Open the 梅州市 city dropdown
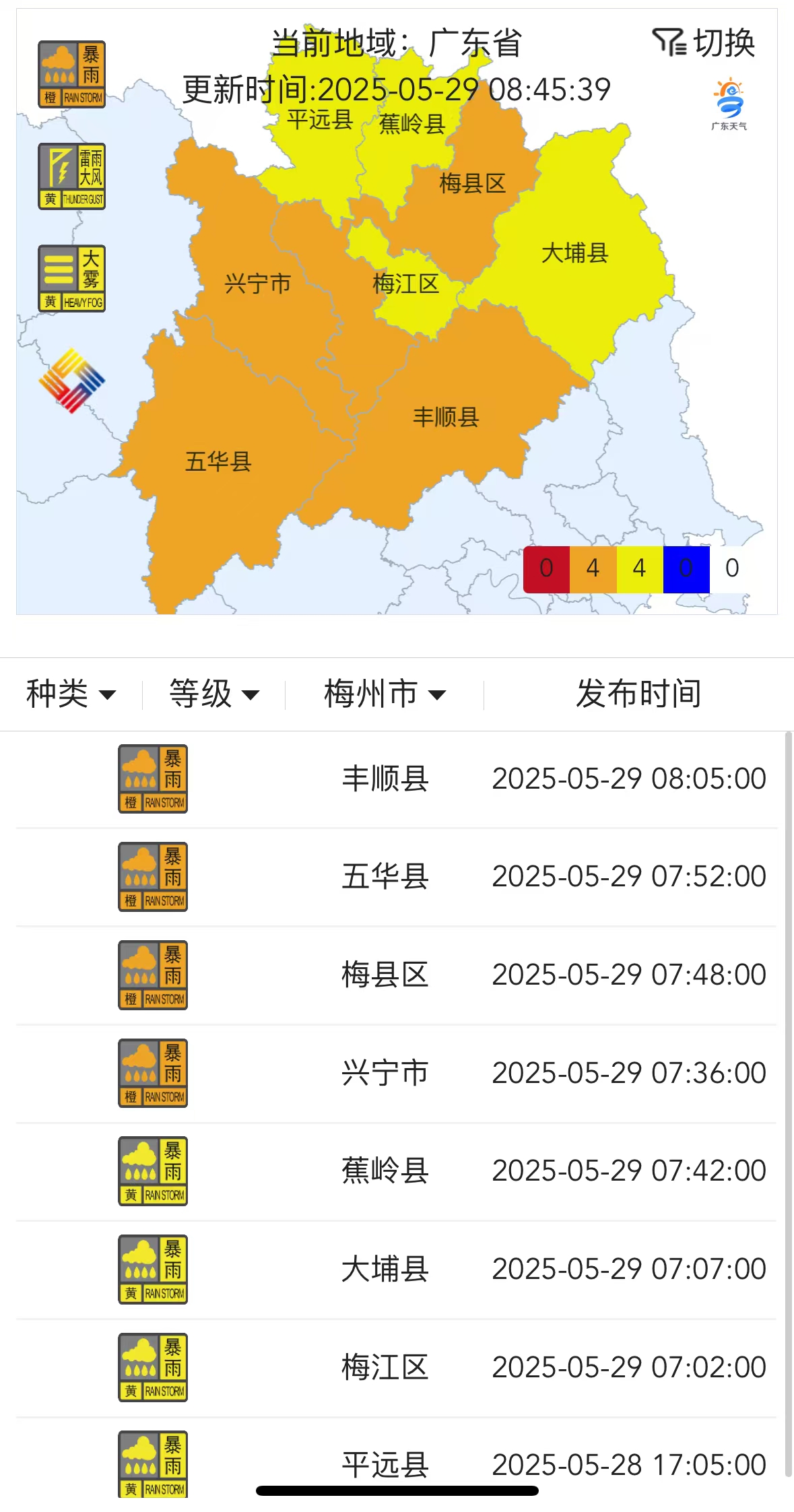 (385, 694)
